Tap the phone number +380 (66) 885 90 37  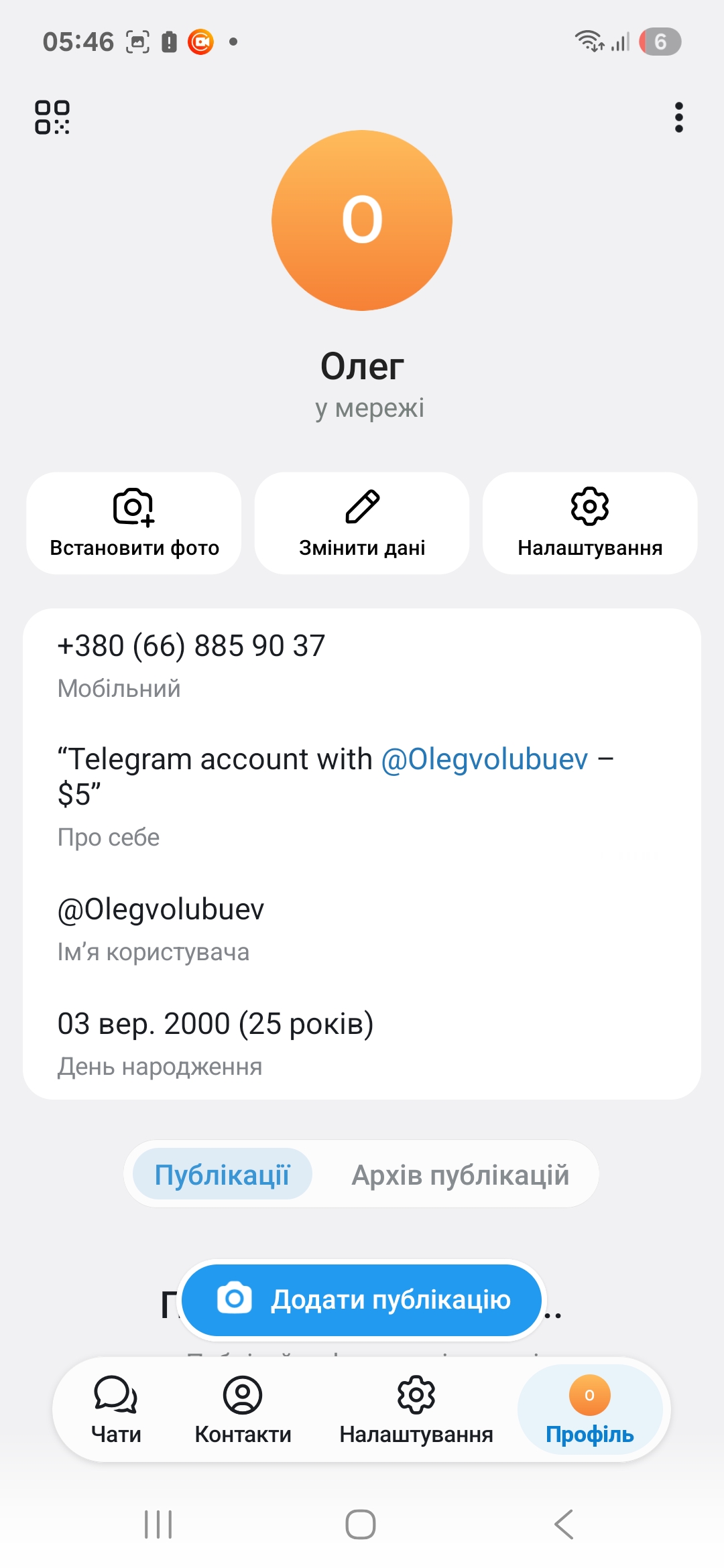[191, 645]
